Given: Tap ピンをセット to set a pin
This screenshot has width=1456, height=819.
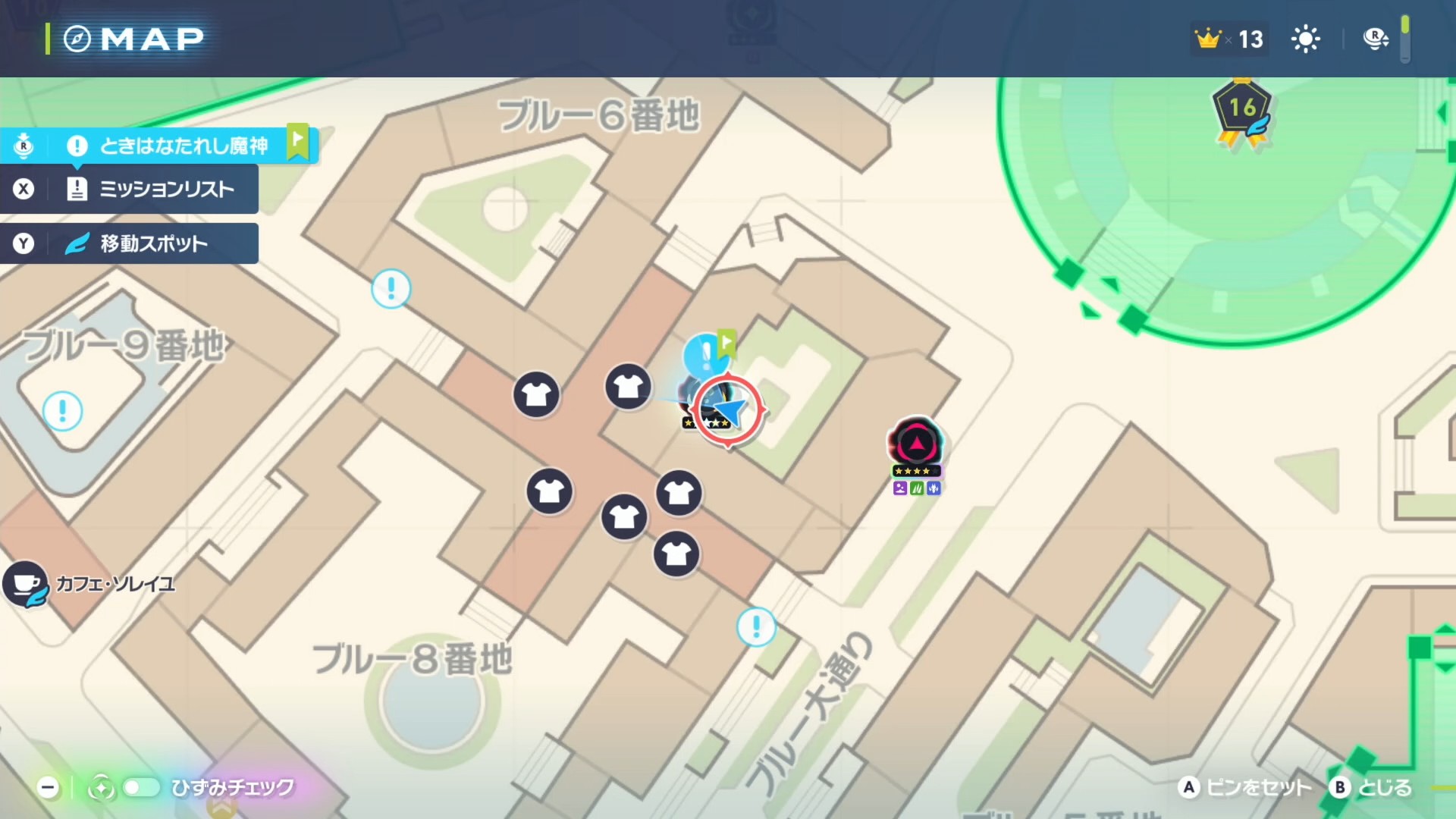Looking at the screenshot, I should [x=1246, y=788].
